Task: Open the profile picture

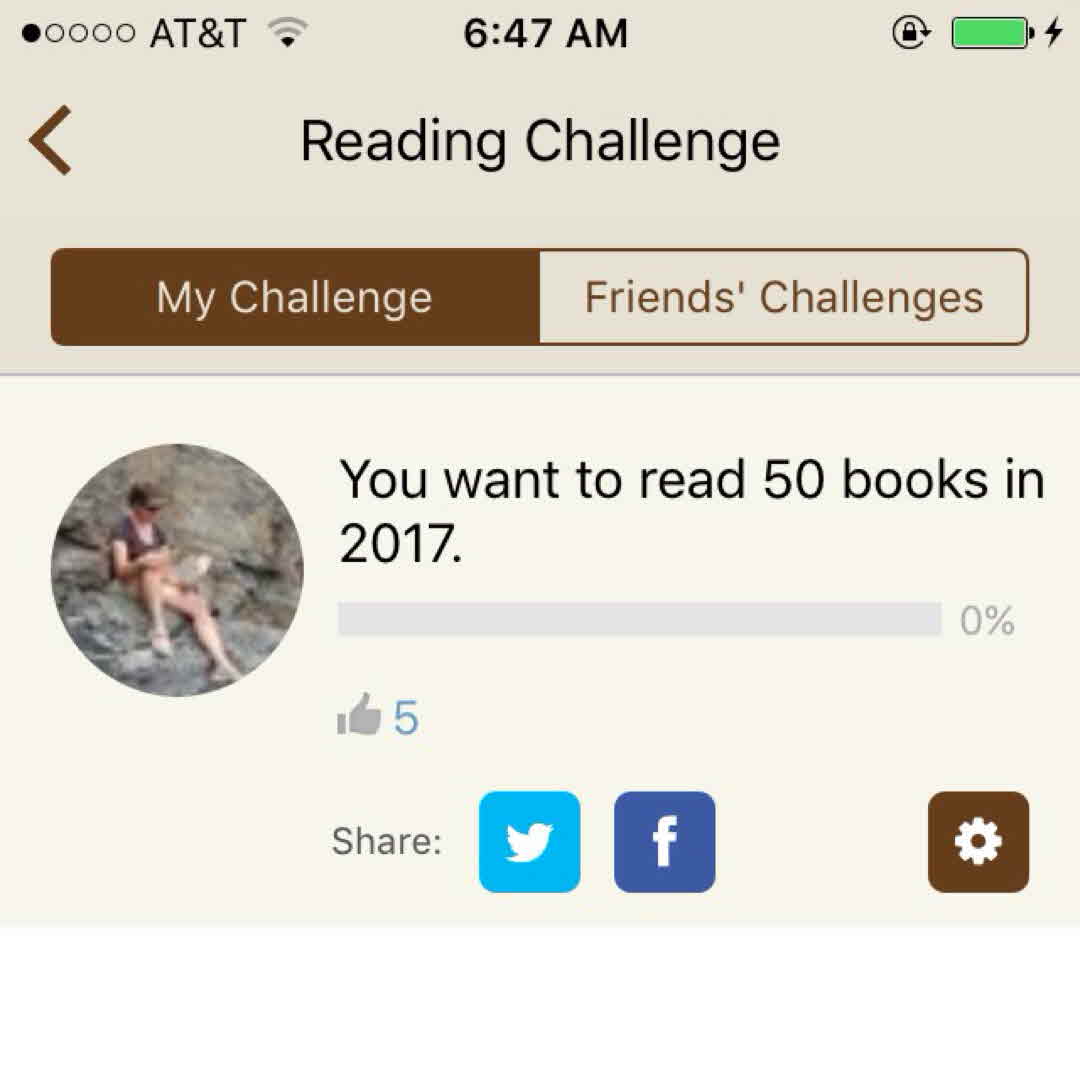Action: pos(177,570)
